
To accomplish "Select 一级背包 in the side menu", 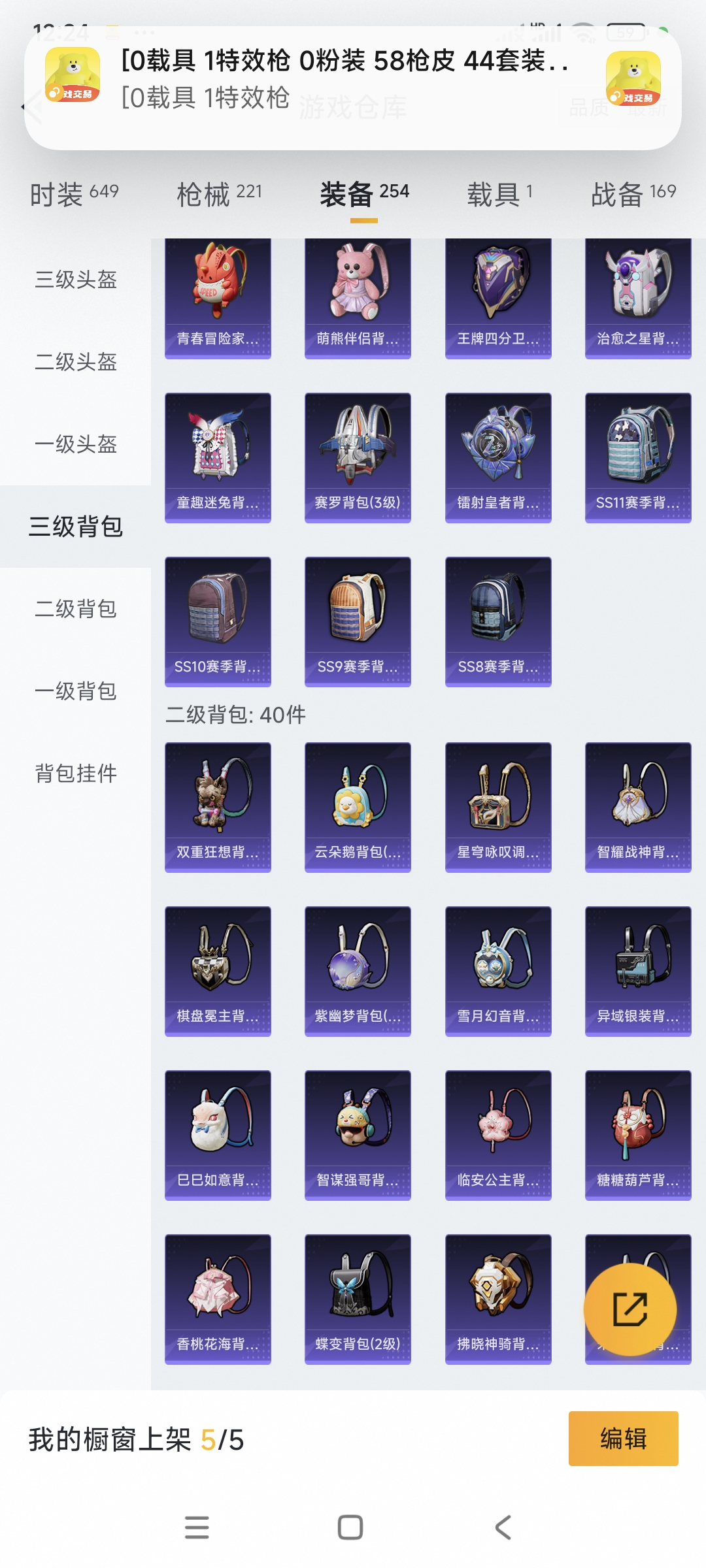I will point(76,691).
